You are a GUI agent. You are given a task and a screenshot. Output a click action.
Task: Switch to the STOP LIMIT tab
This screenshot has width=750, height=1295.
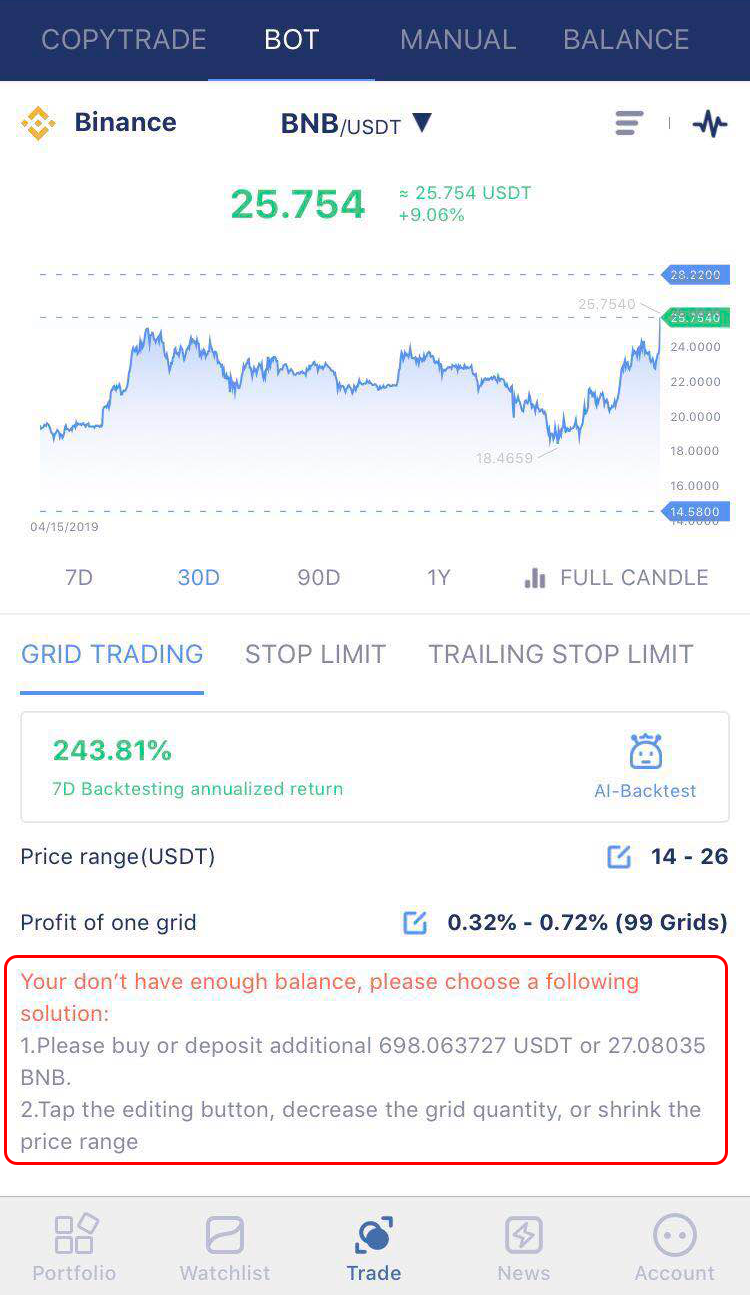(315, 654)
